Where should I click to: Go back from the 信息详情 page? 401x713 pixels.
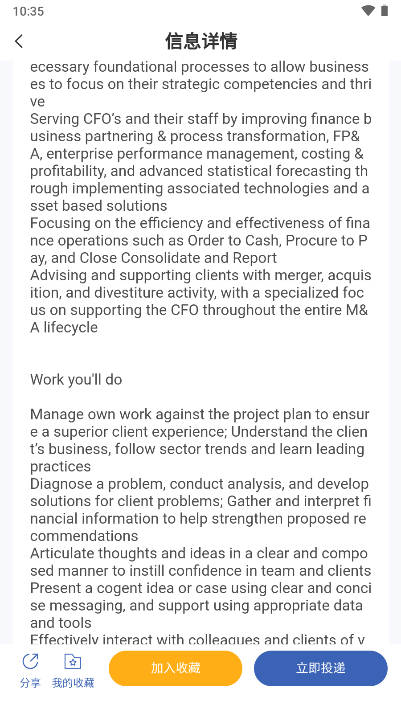(19, 41)
